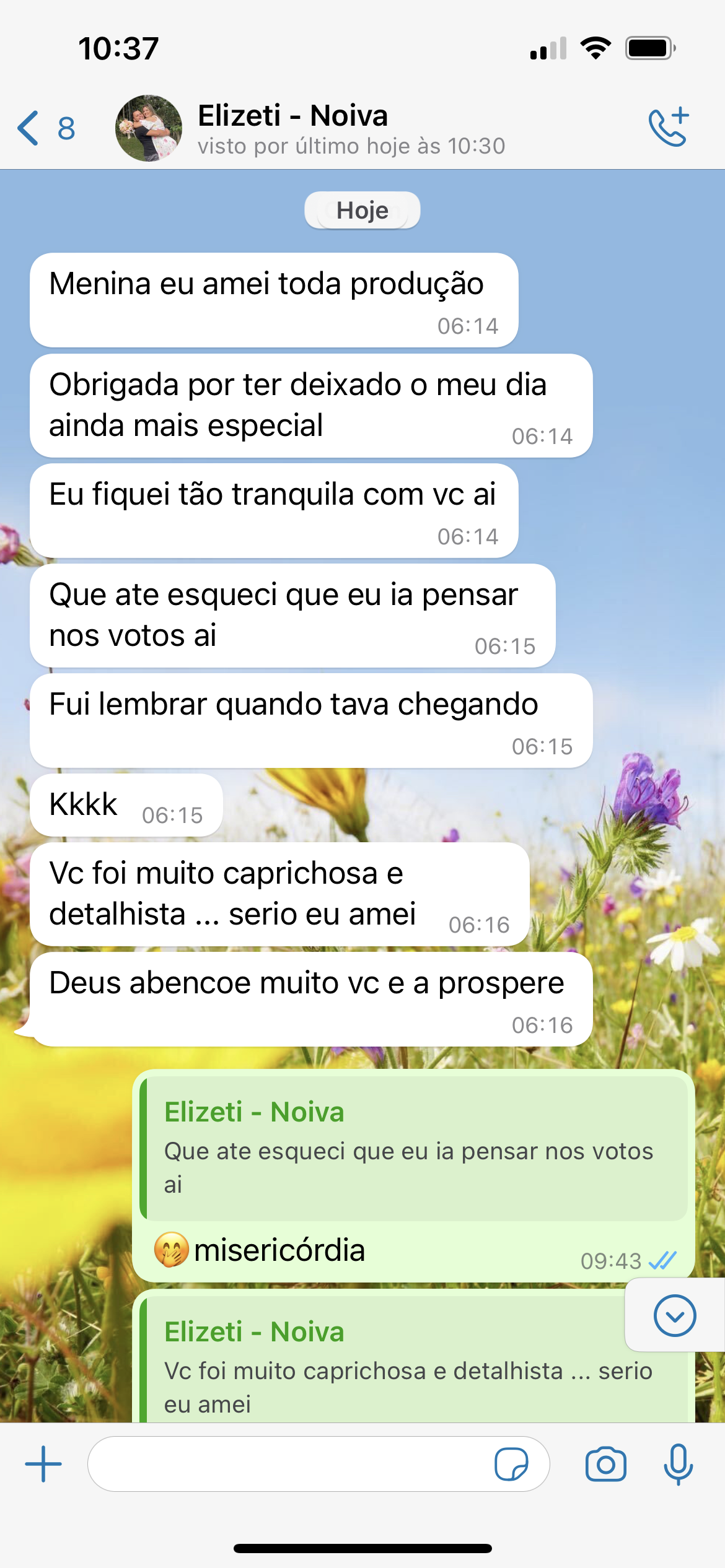Start a call with Elizeti
This screenshot has width=725, height=1568.
(x=669, y=127)
